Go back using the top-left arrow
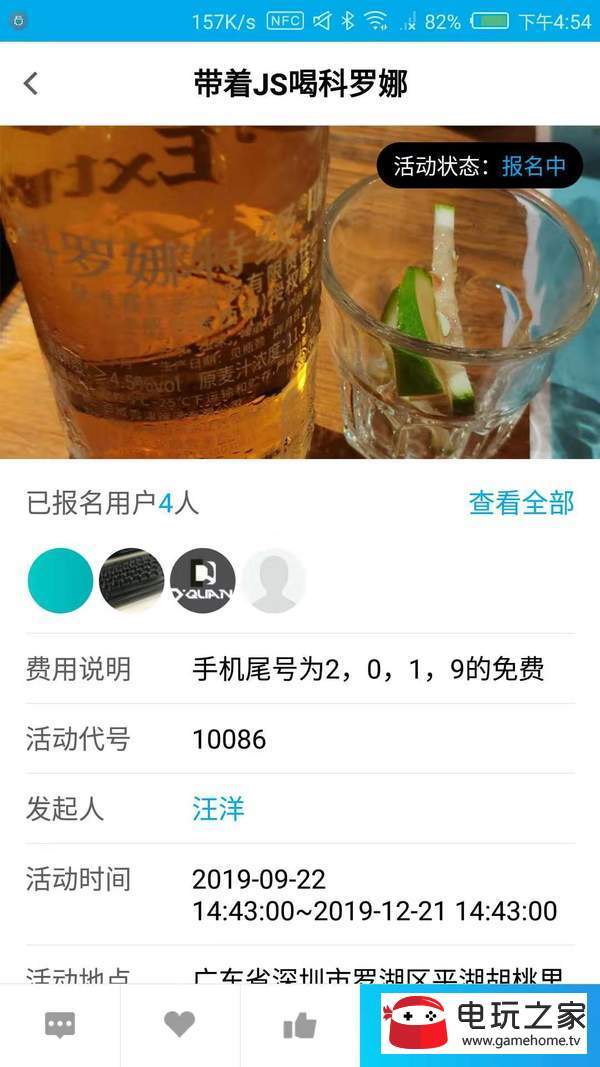This screenshot has width=600, height=1067. [x=31, y=84]
